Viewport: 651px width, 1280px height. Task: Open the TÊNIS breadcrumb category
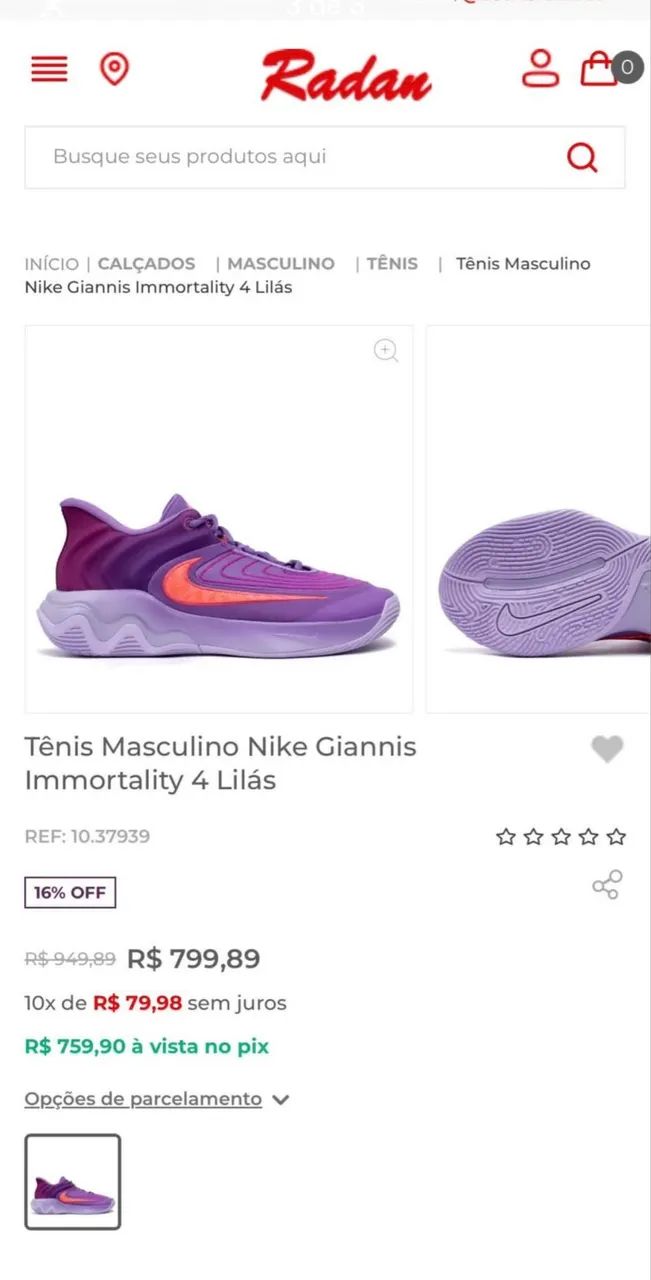pyautogui.click(x=392, y=264)
